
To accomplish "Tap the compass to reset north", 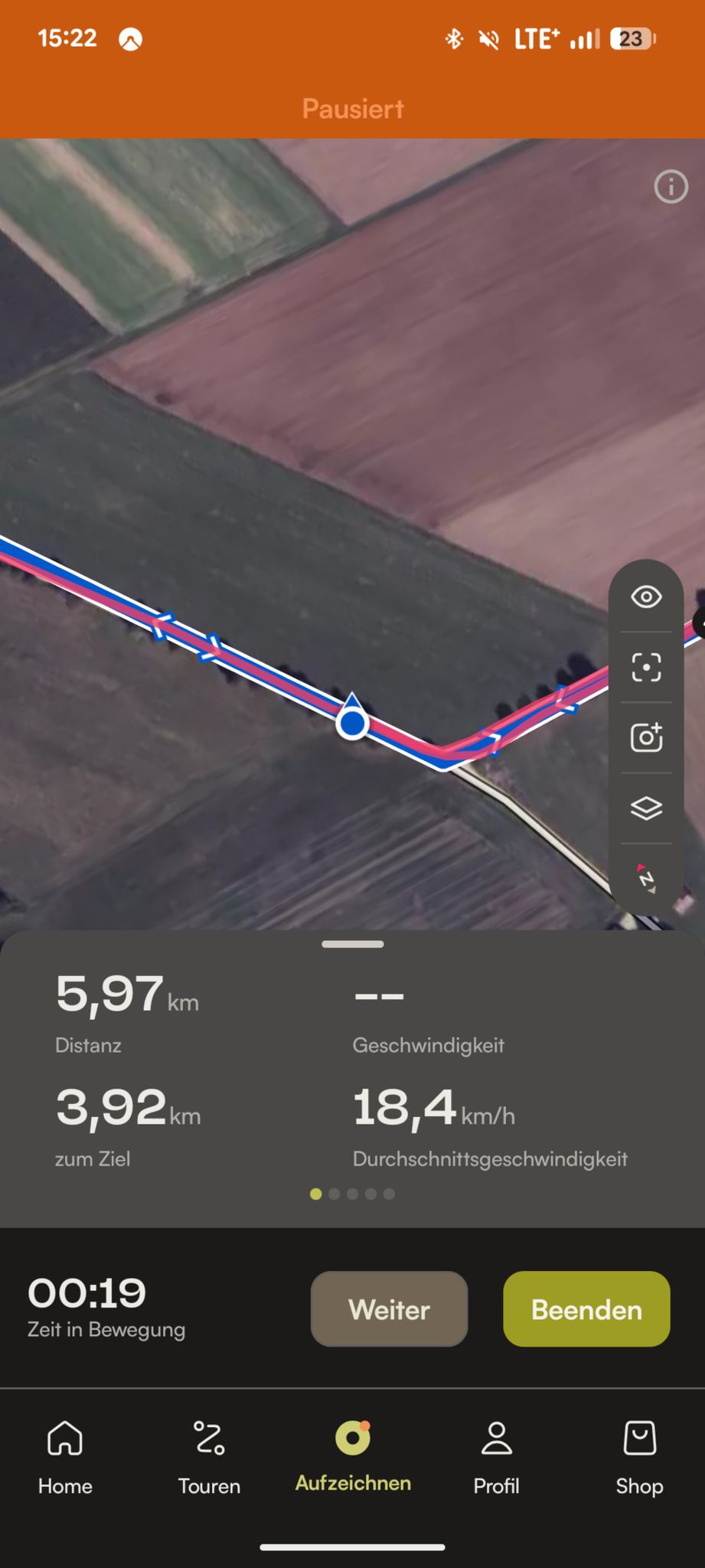I will 646,878.
